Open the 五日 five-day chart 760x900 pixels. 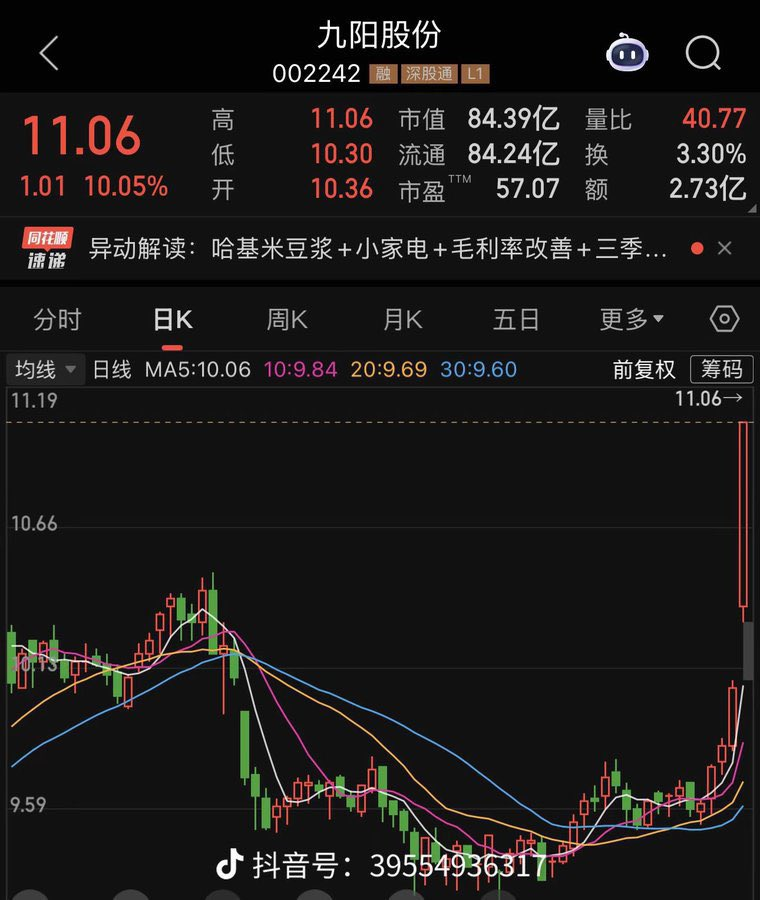pyautogui.click(x=516, y=320)
